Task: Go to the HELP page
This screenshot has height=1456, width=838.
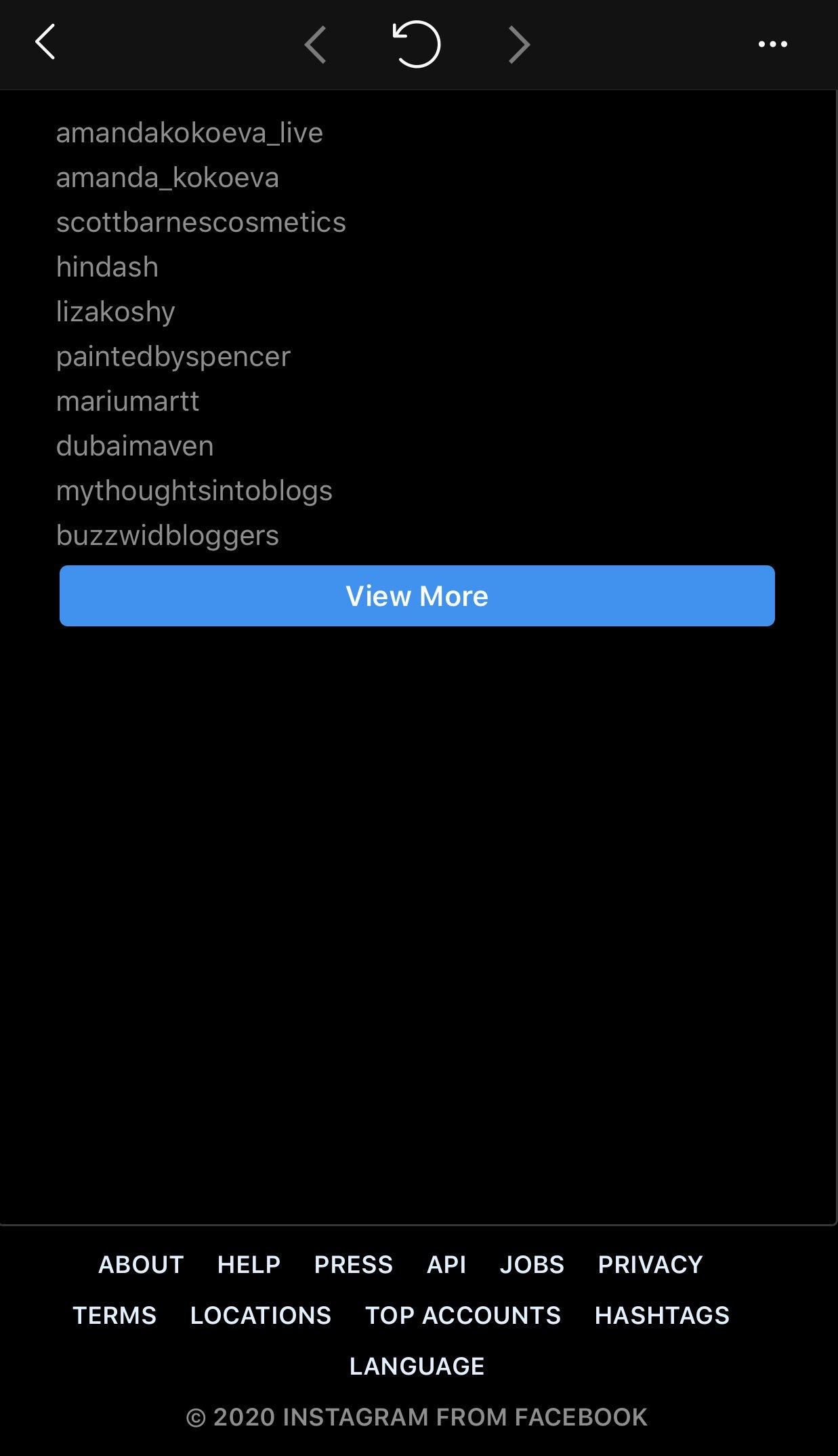Action: [249, 1264]
